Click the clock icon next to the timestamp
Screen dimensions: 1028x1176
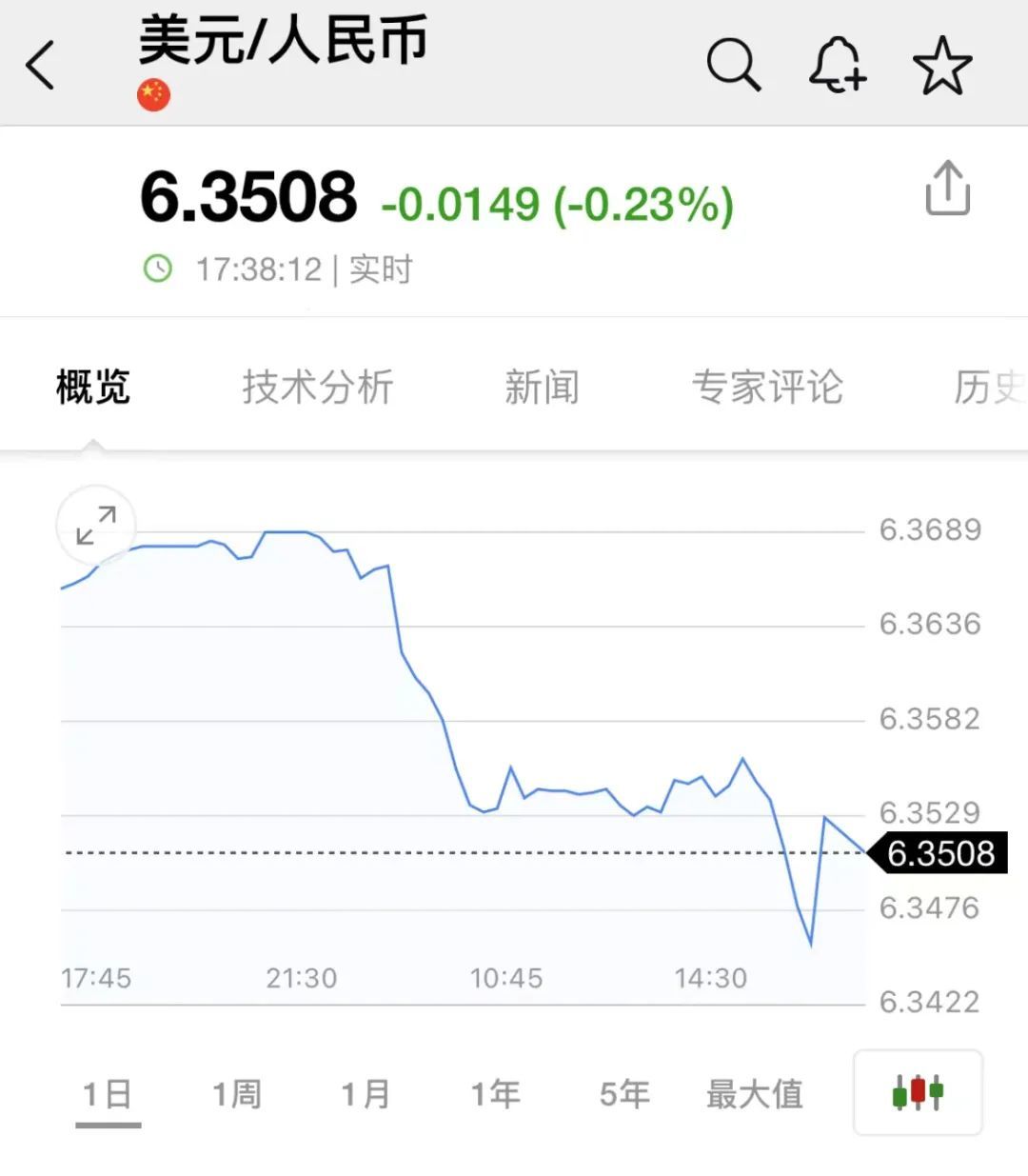tap(156, 269)
